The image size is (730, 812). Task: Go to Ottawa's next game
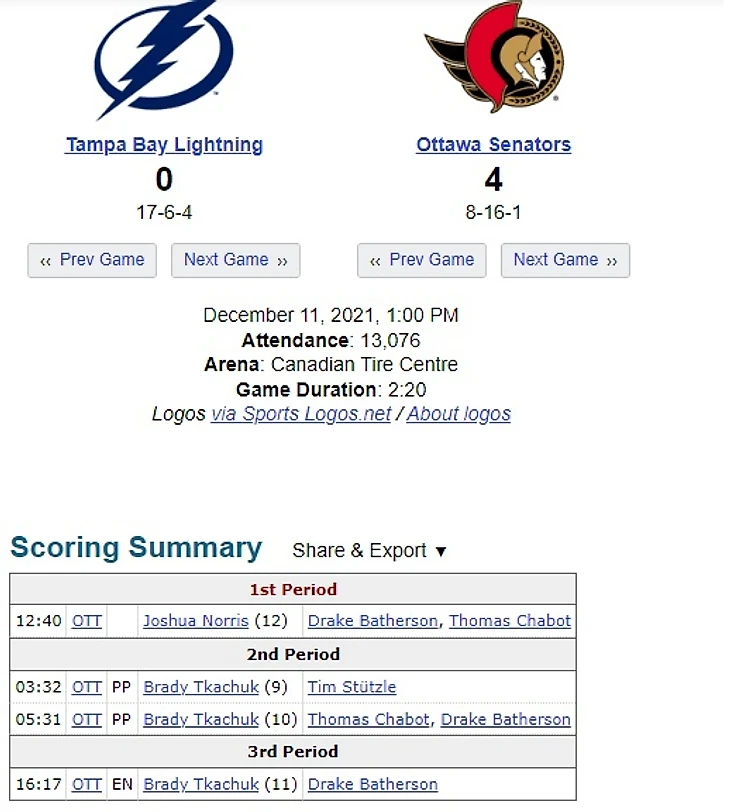click(x=565, y=260)
